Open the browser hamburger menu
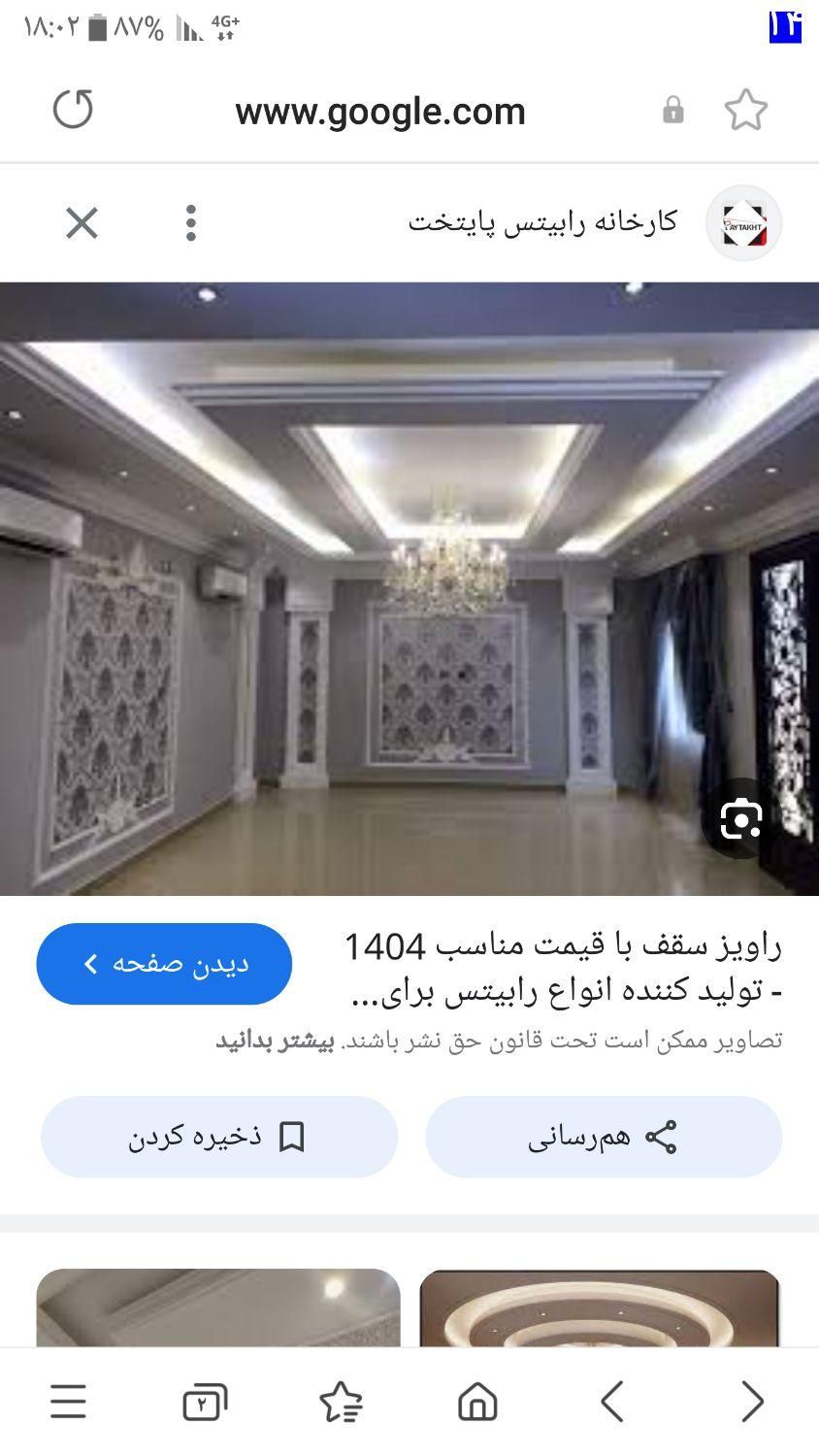This screenshot has height=1456, width=819. click(68, 1402)
